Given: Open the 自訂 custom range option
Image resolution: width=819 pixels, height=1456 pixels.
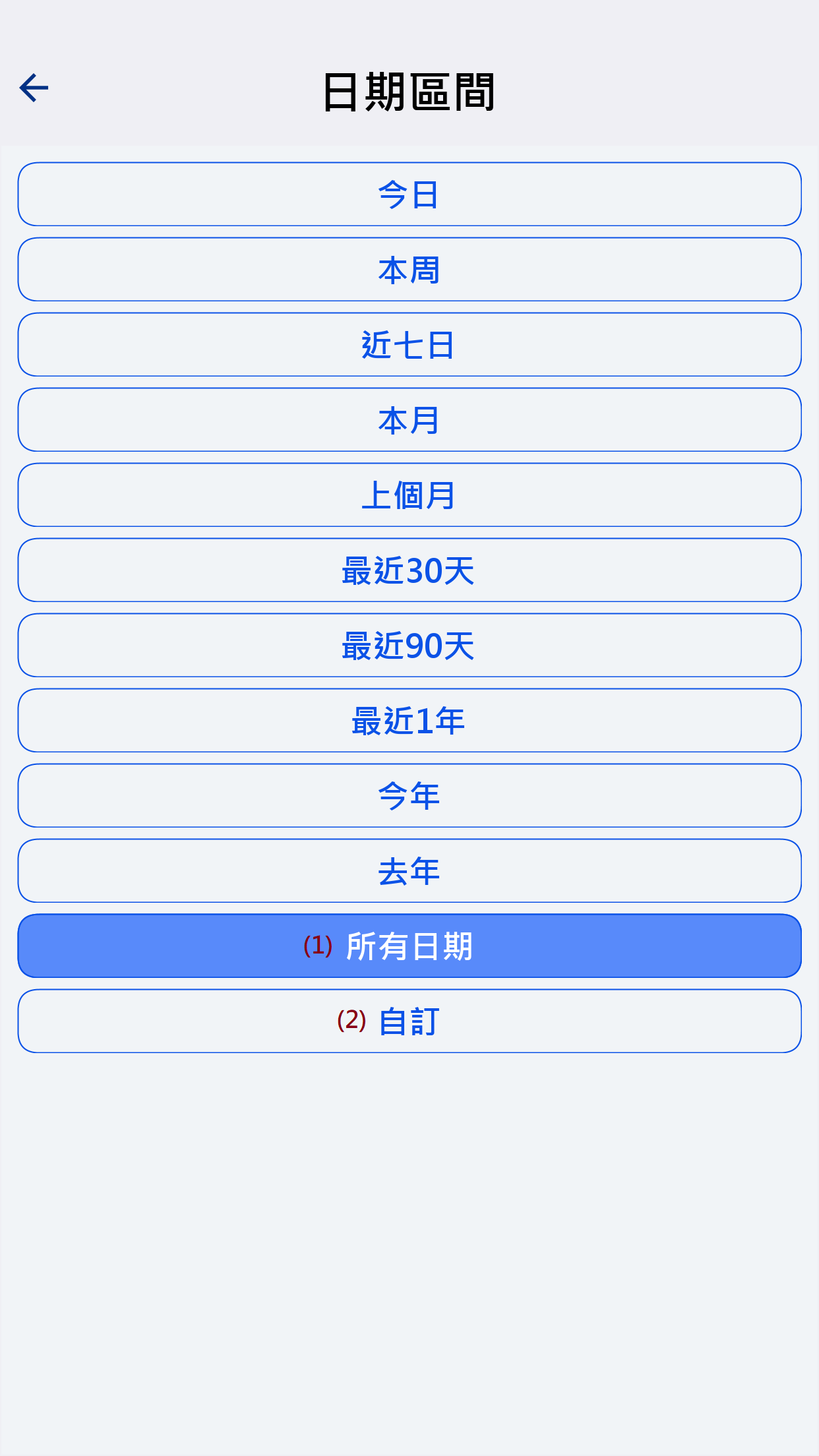Looking at the screenshot, I should 409,1021.
